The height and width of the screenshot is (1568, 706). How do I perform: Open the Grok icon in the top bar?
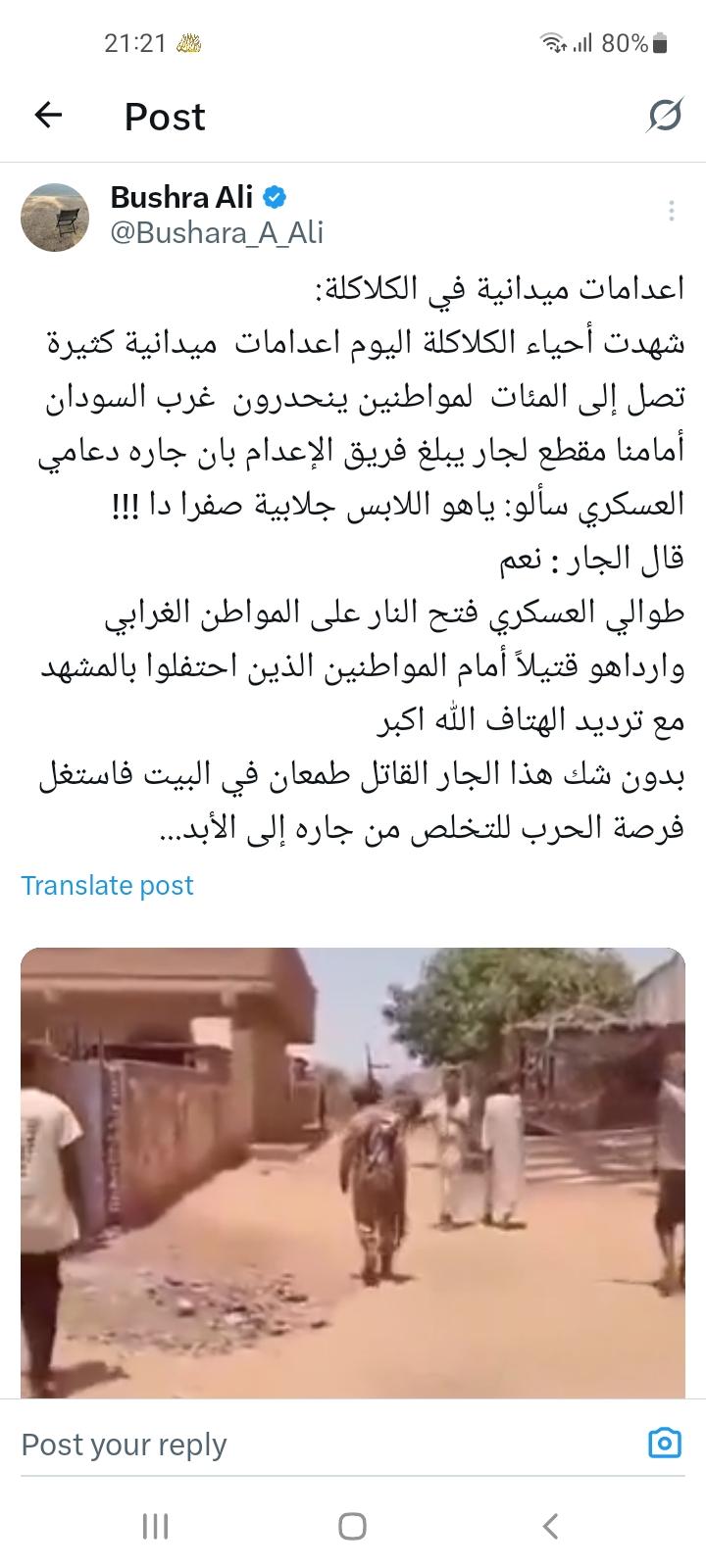click(664, 116)
